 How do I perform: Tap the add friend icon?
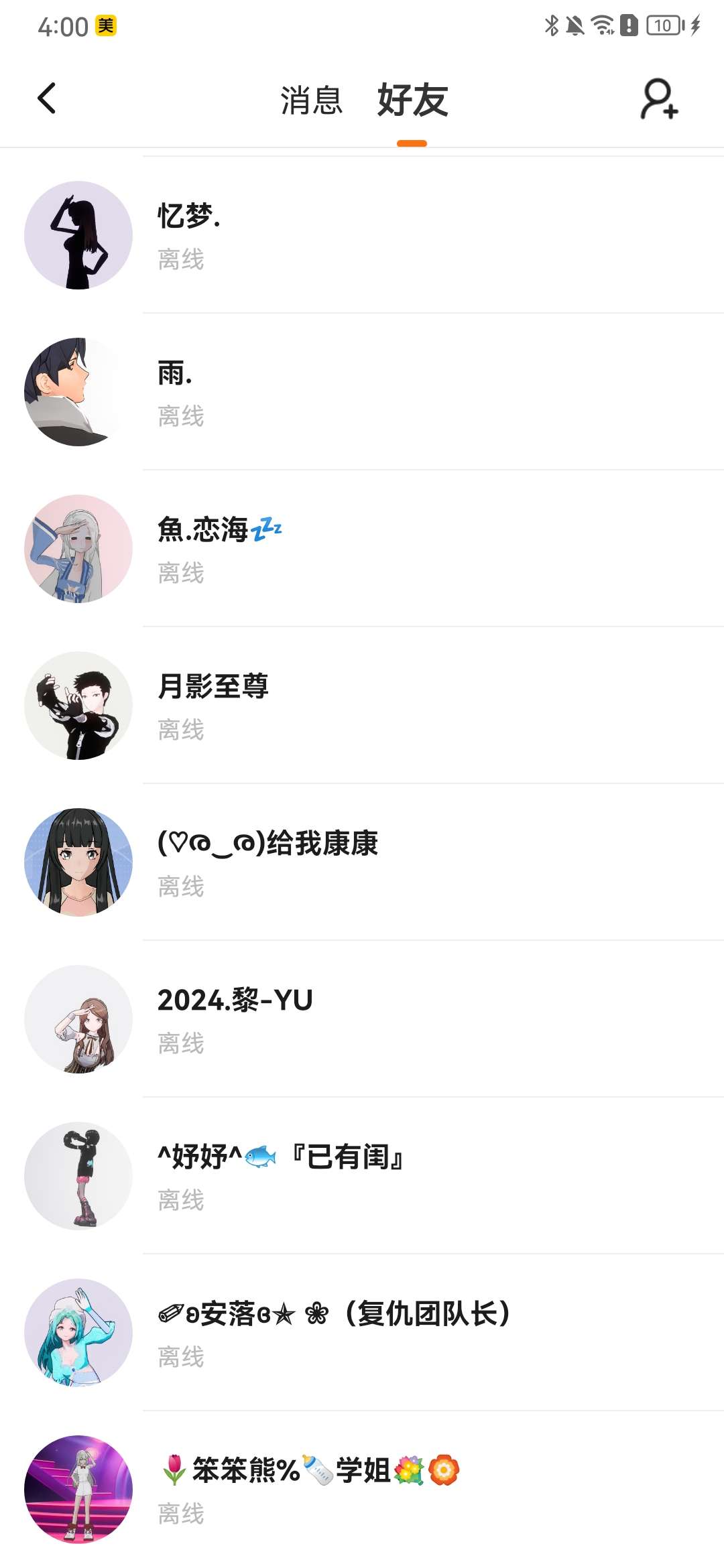point(659,99)
